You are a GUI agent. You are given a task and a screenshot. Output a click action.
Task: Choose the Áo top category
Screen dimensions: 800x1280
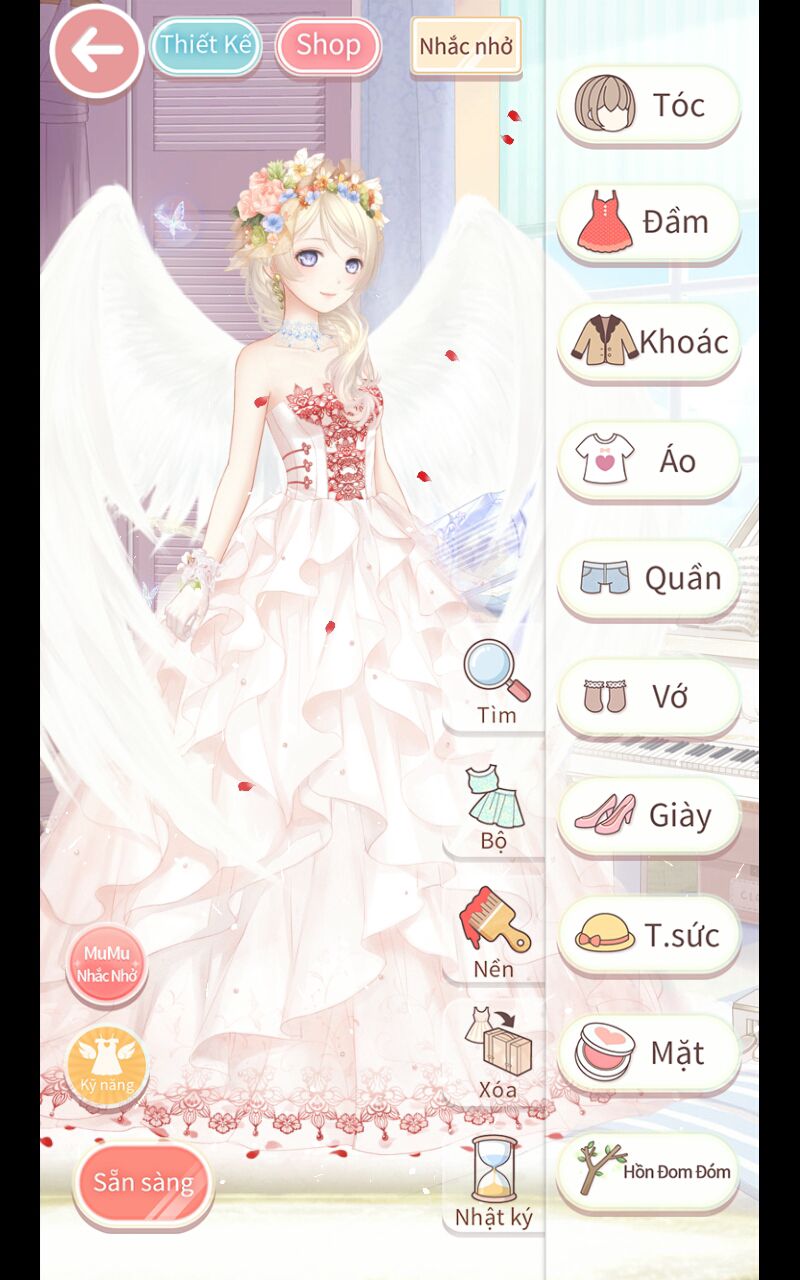tap(648, 461)
